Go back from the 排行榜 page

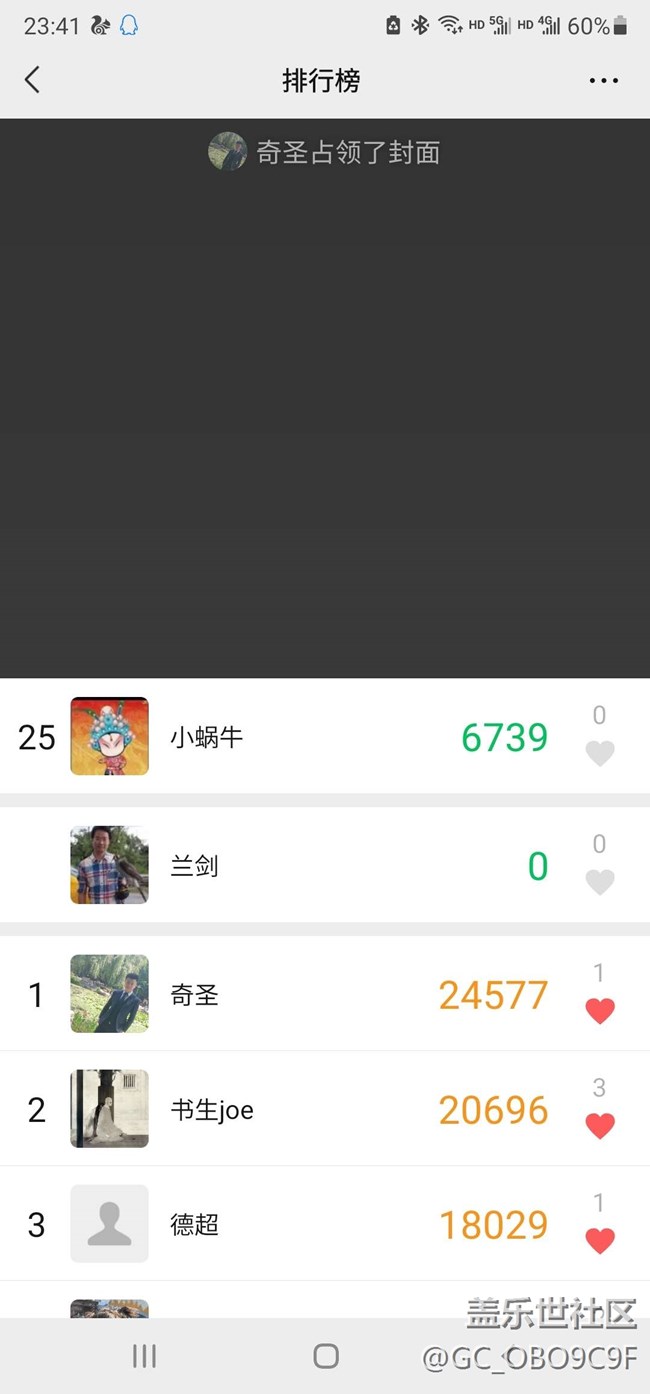click(x=32, y=80)
